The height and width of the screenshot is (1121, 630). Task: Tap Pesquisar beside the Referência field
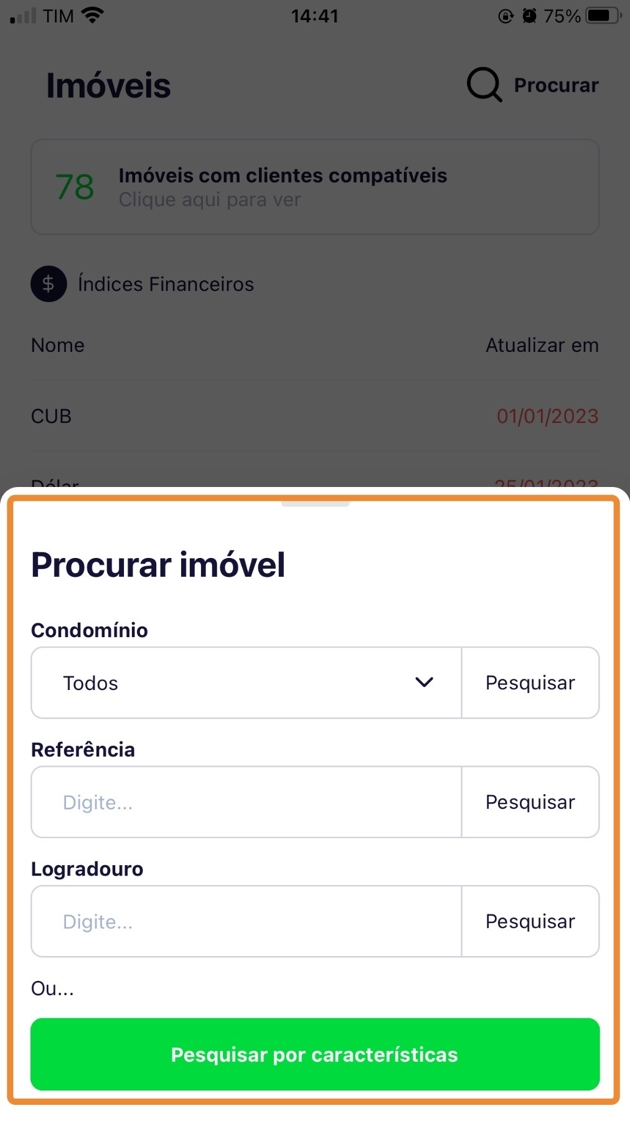tap(530, 802)
